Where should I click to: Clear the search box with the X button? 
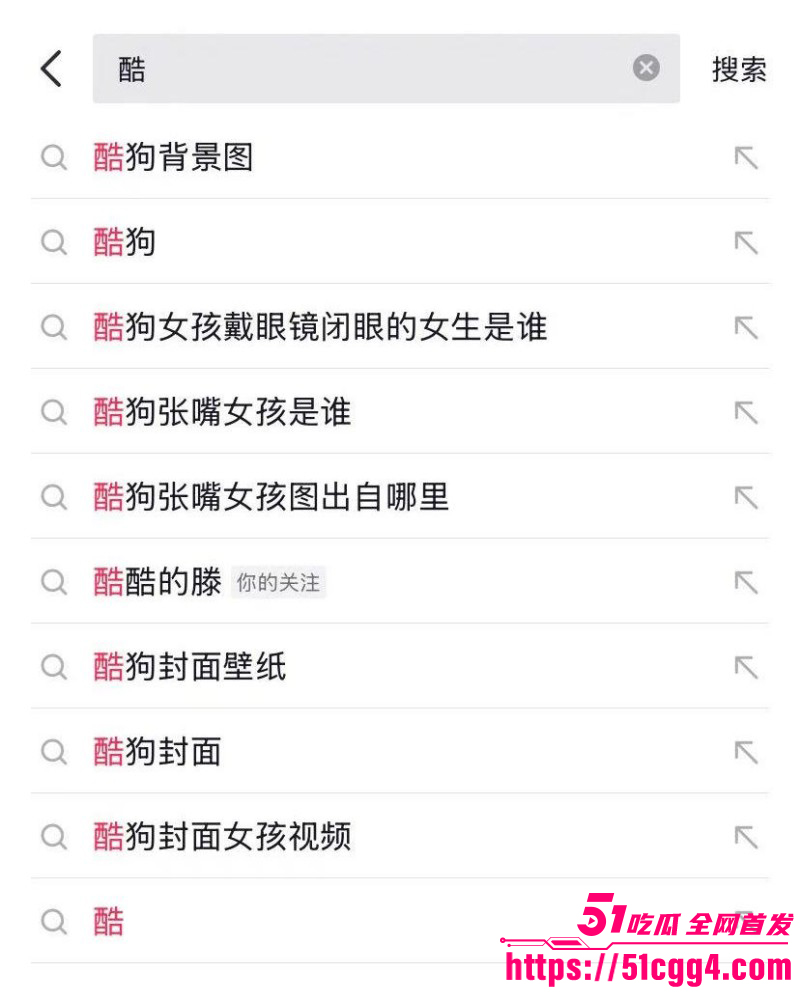(x=645, y=68)
